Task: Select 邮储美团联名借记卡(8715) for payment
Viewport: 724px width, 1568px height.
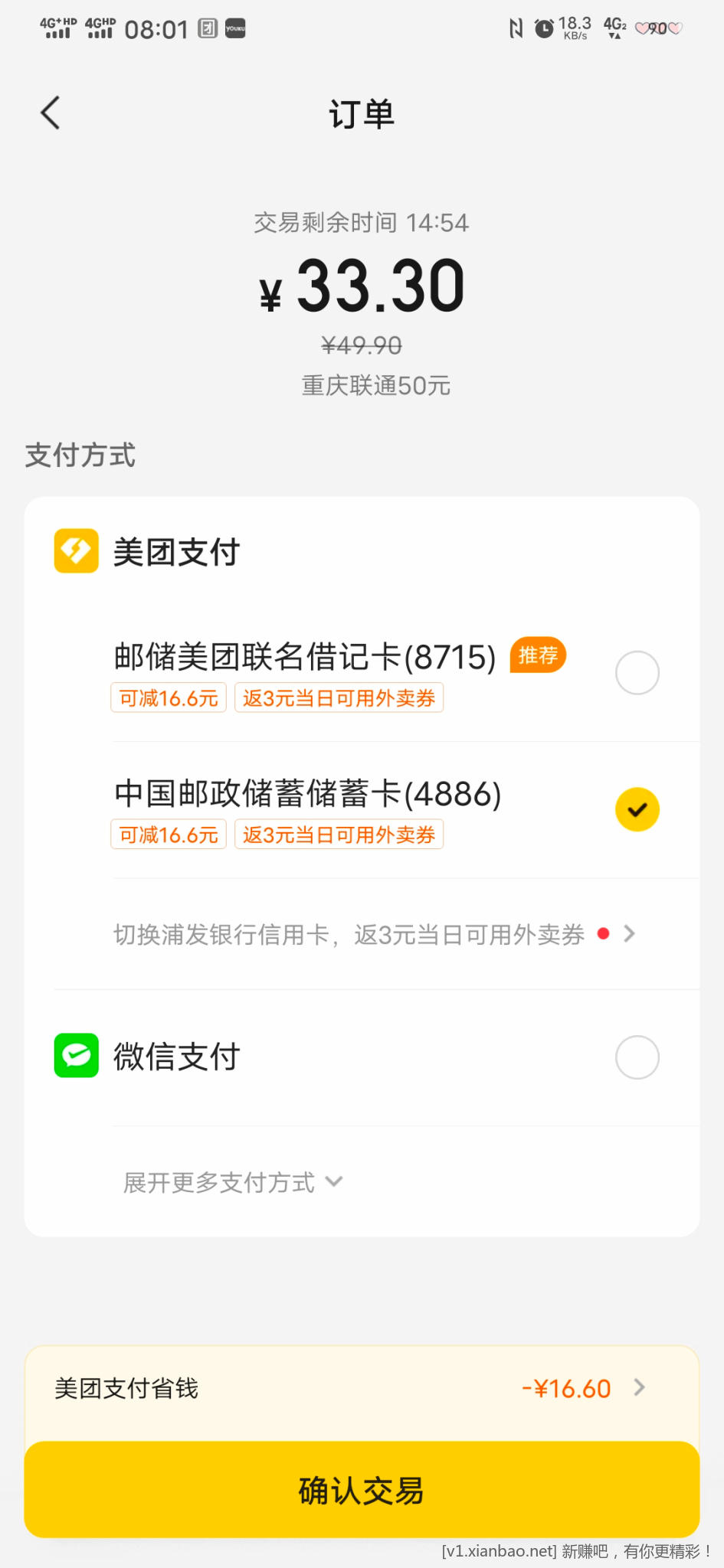Action: tap(637, 673)
